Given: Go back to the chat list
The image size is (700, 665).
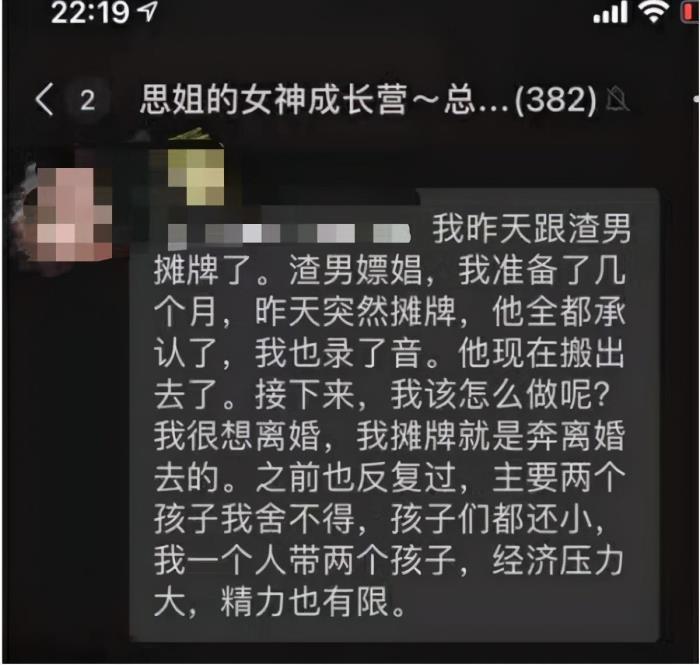Looking at the screenshot, I should point(45,100).
